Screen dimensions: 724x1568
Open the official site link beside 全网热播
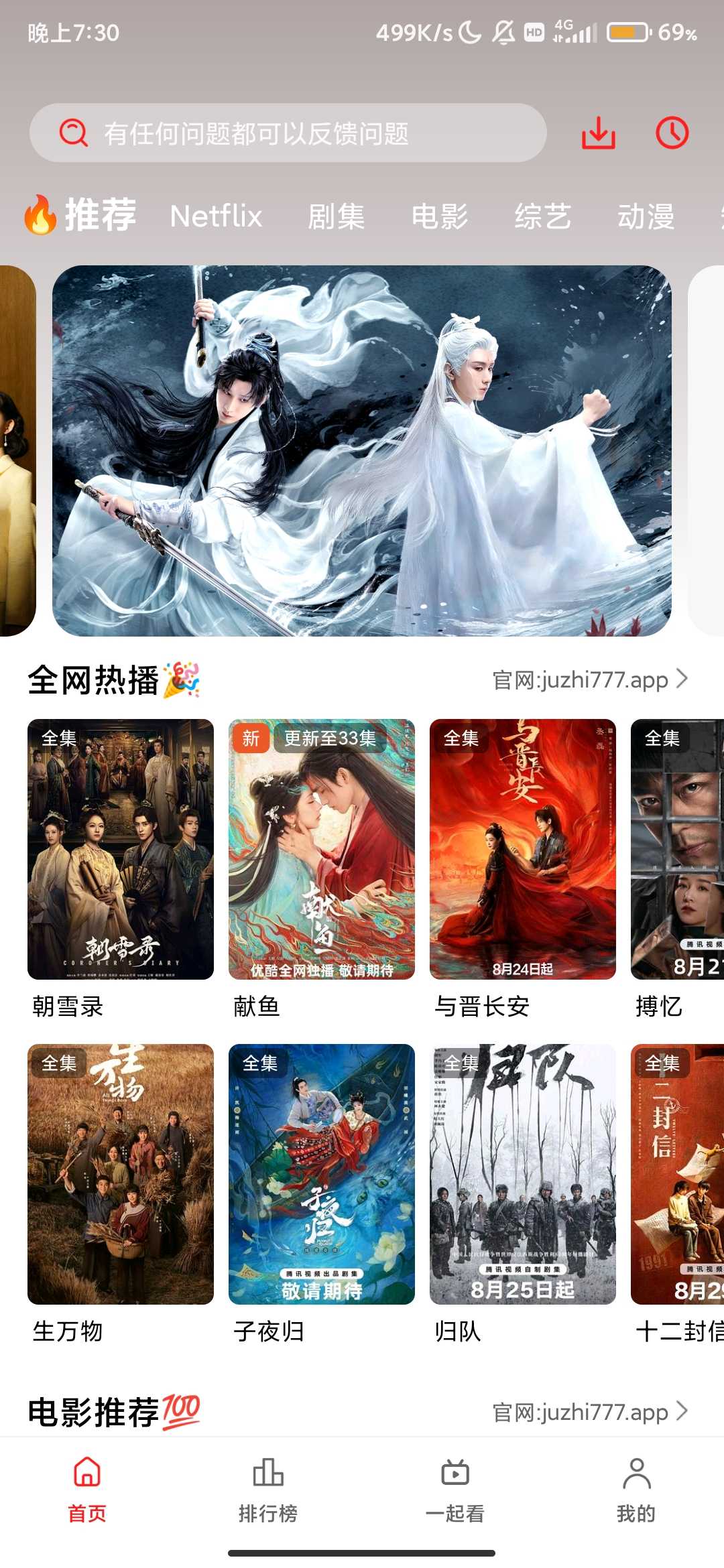click(x=590, y=679)
